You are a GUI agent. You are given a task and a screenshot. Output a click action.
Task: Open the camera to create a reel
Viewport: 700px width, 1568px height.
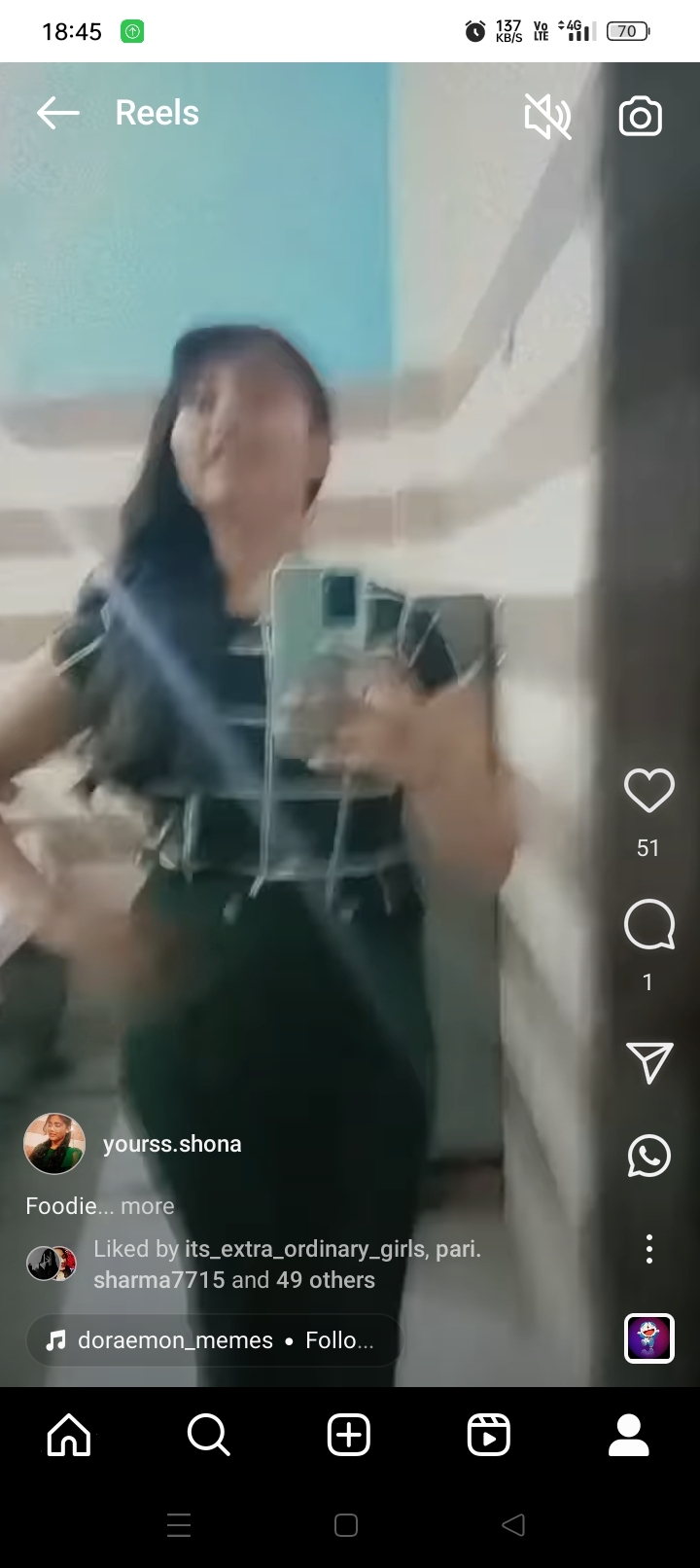(640, 117)
